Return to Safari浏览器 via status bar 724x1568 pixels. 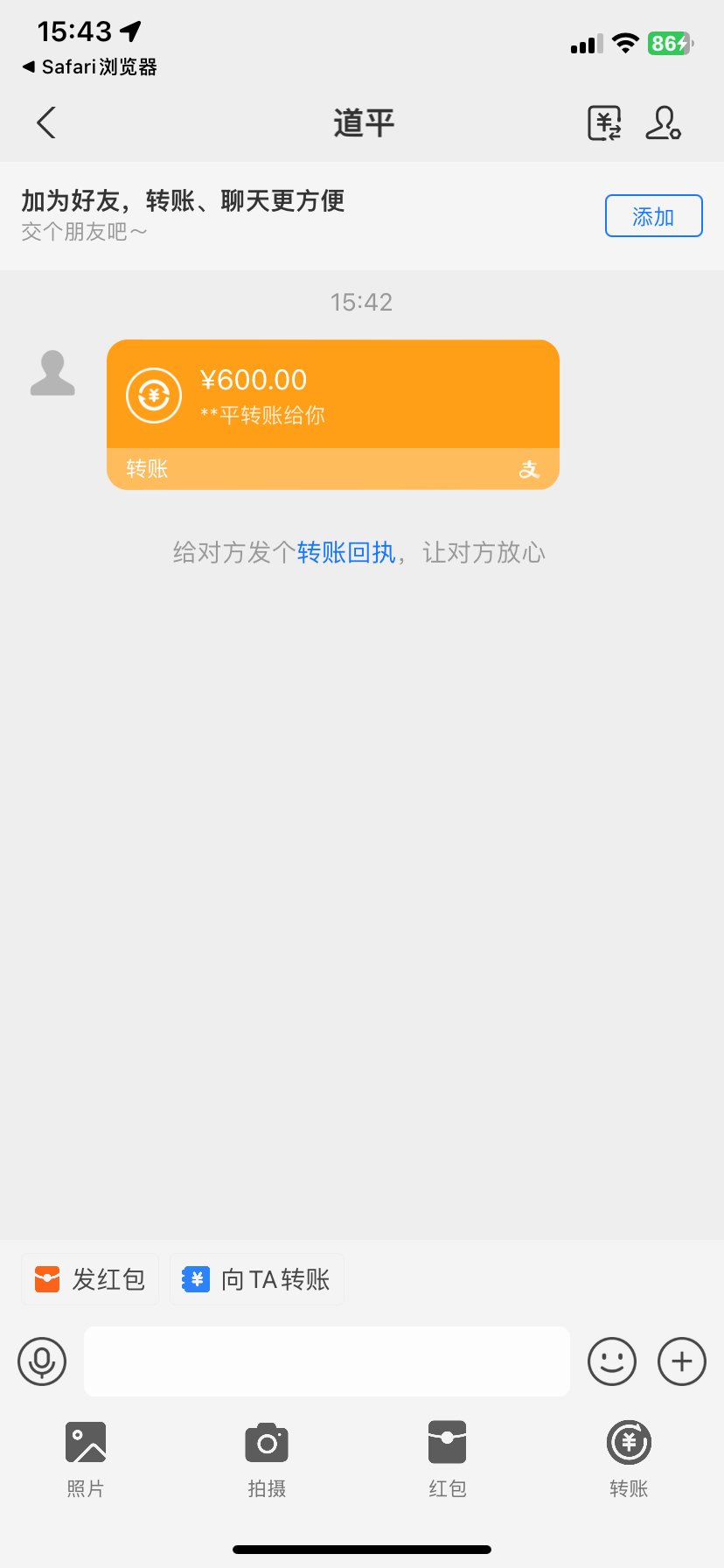(89, 67)
